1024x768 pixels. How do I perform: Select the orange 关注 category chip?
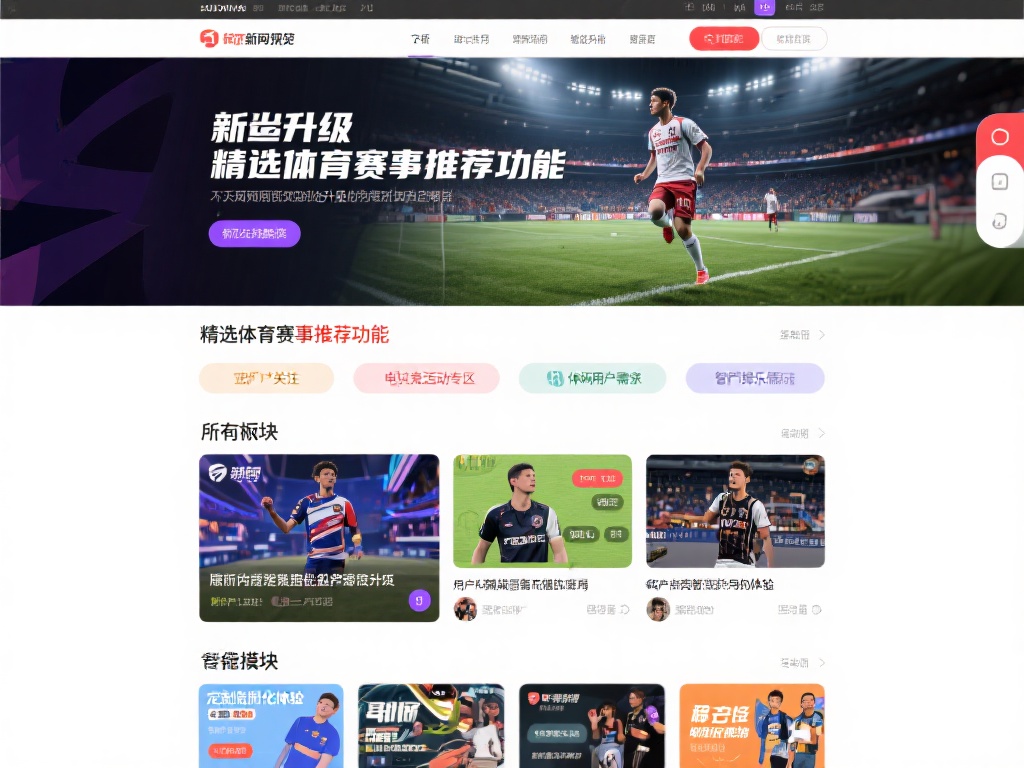[x=266, y=378]
